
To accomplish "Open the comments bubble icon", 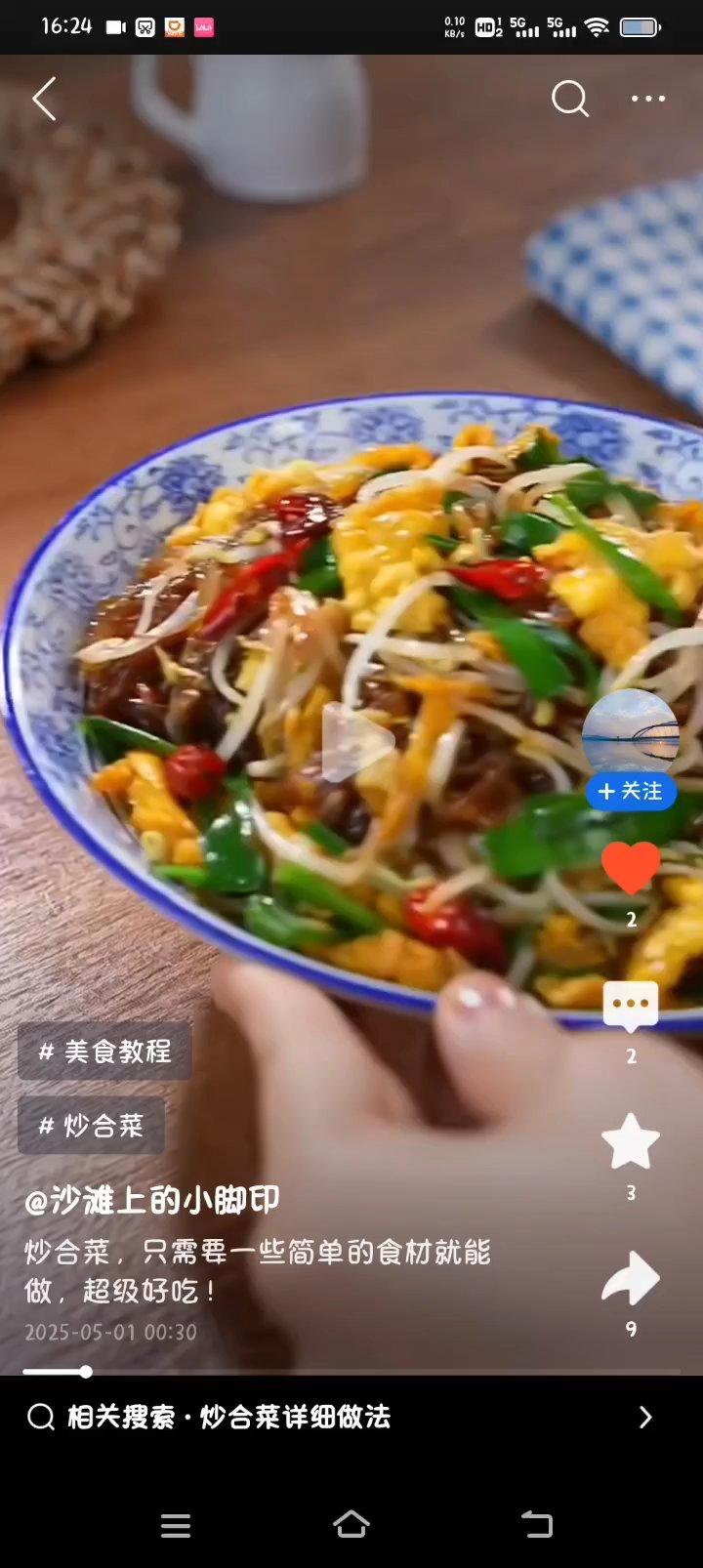I will 630,1008.
